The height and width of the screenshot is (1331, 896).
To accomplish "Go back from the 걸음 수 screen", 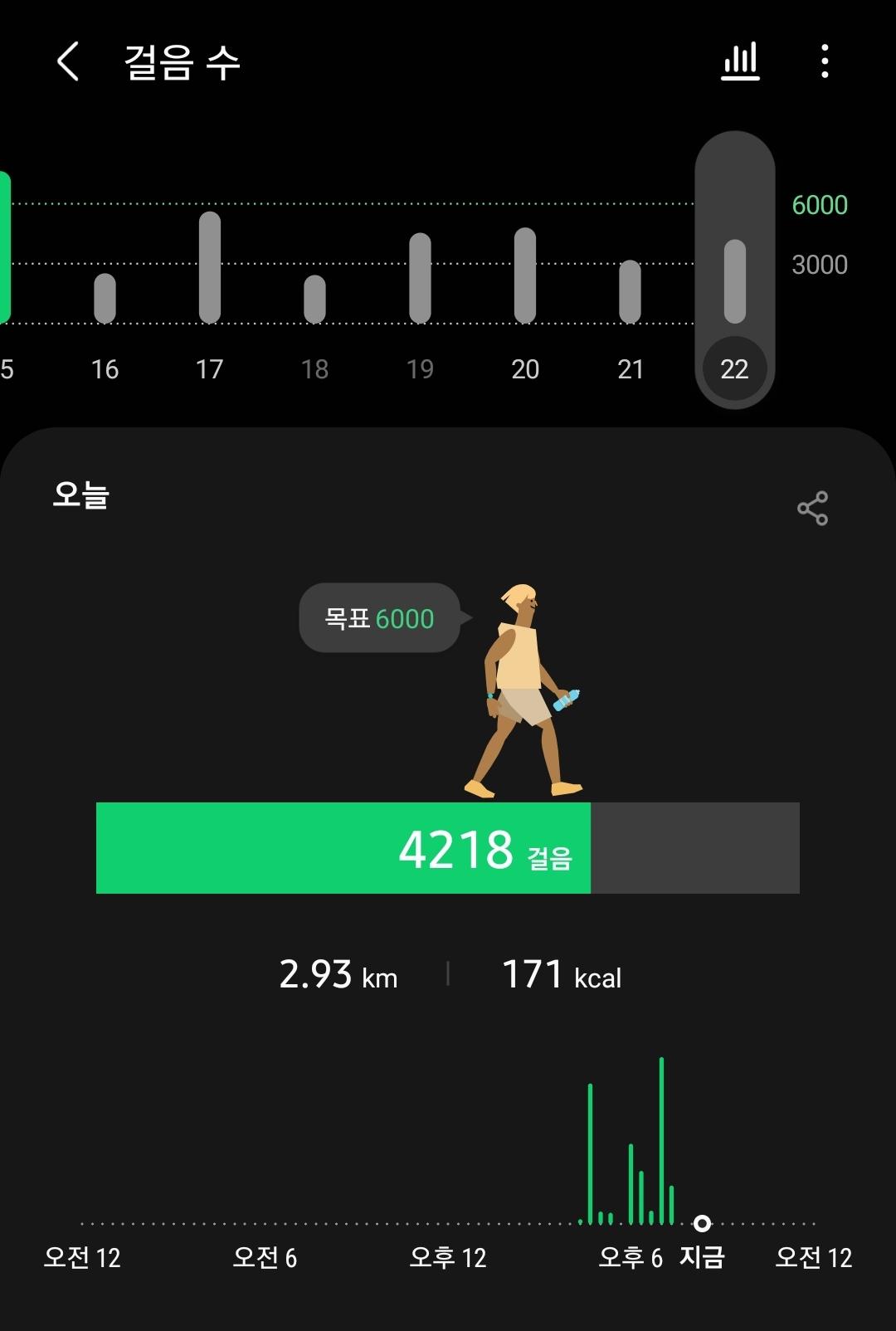I will pos(68,62).
